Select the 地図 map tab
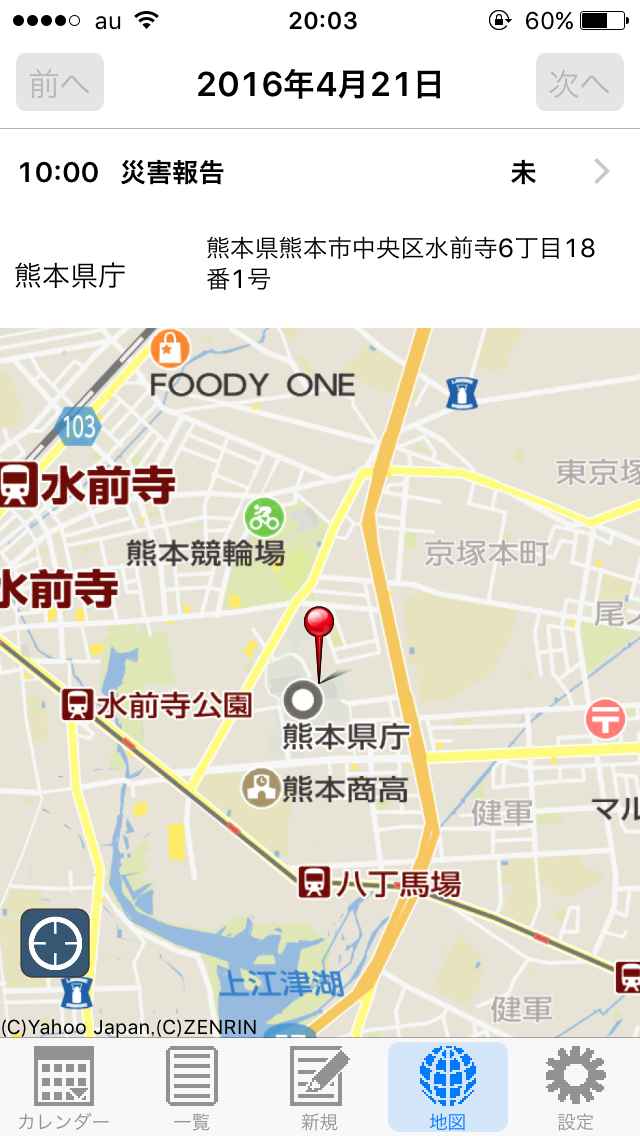Screen dimensions: 640x1136 click(448, 1086)
